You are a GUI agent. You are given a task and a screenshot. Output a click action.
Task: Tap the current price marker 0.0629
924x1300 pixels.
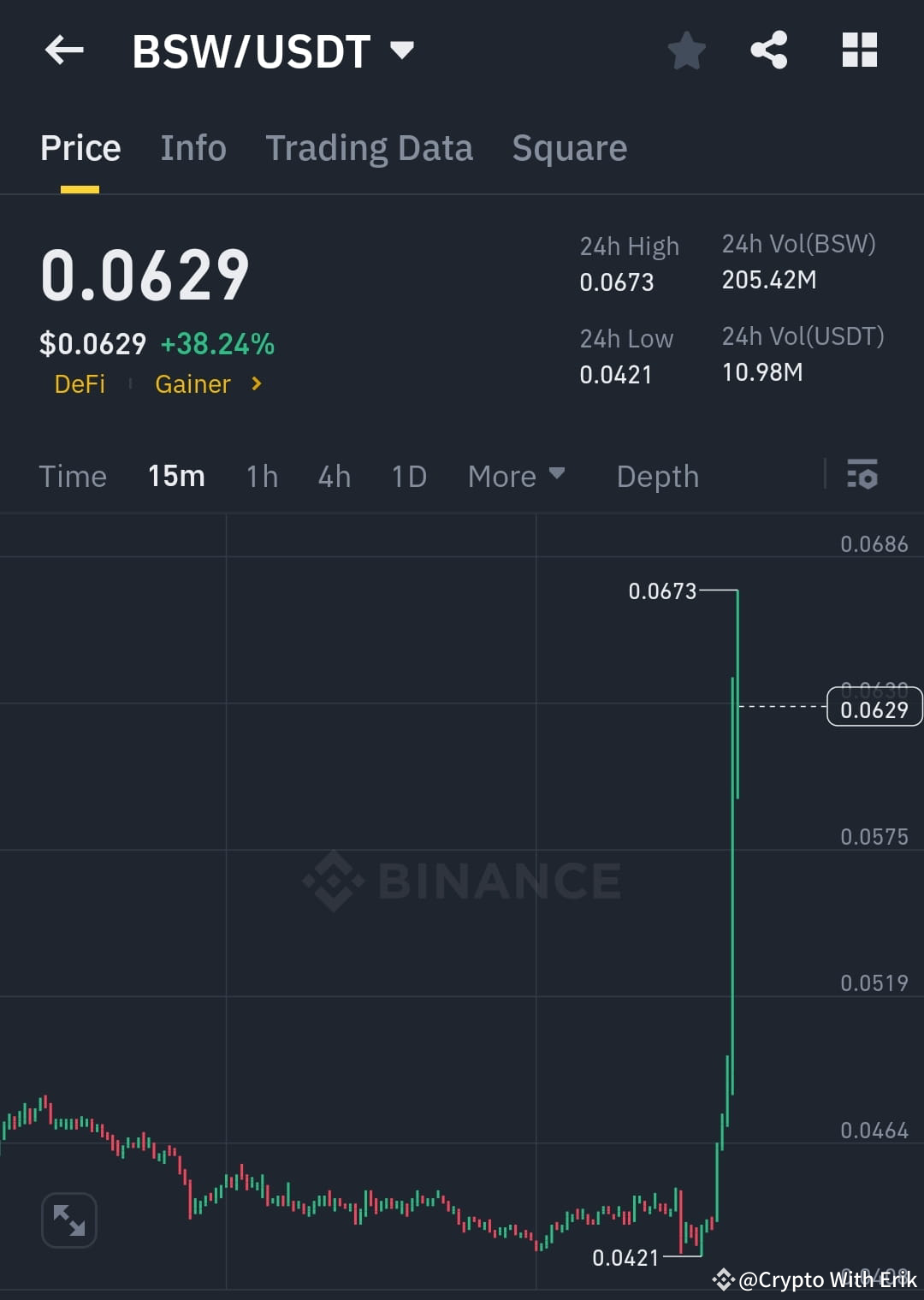tap(873, 706)
